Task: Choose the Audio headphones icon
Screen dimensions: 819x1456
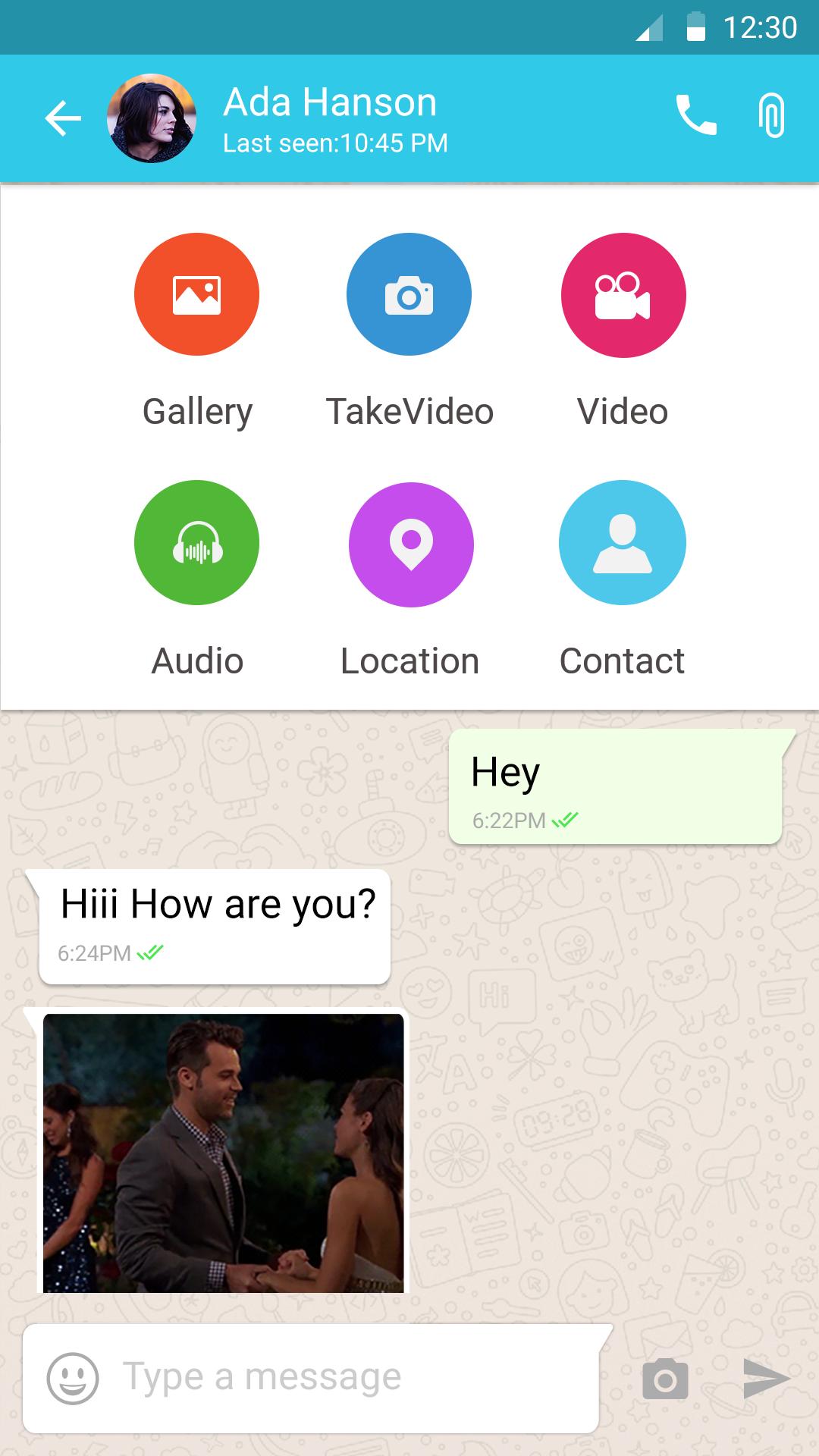Action: coord(196,543)
